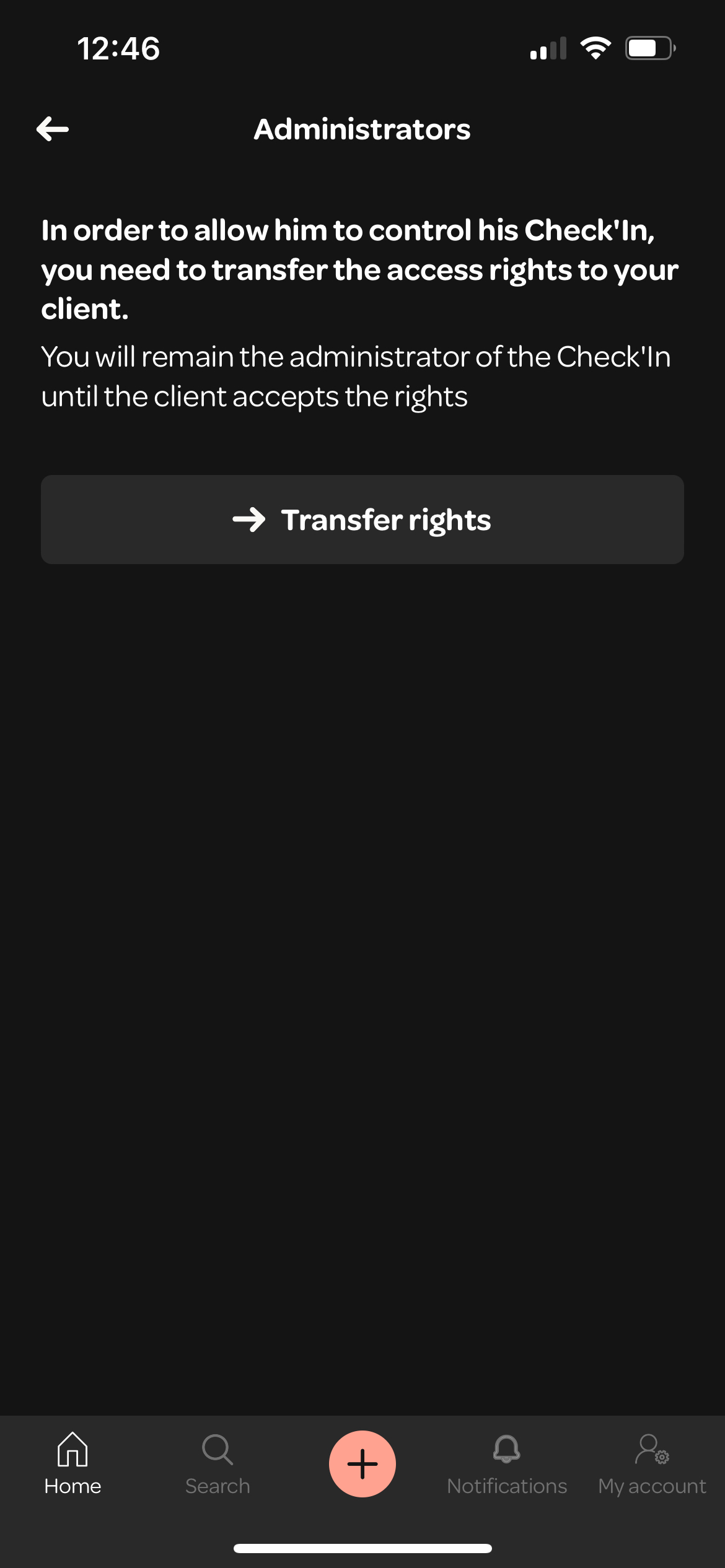Open the Notifications tab

tap(507, 1465)
